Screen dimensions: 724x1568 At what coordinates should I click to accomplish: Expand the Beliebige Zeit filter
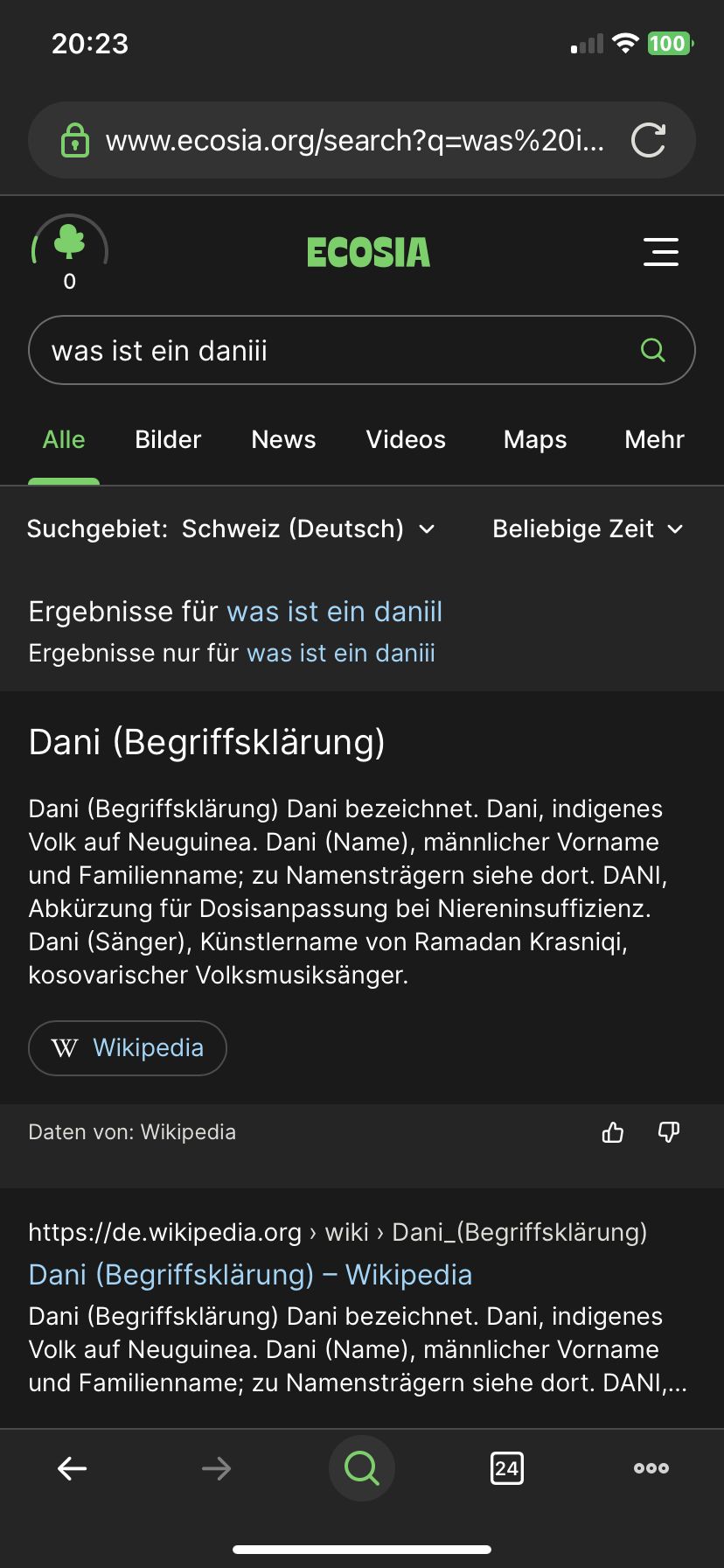tap(588, 528)
